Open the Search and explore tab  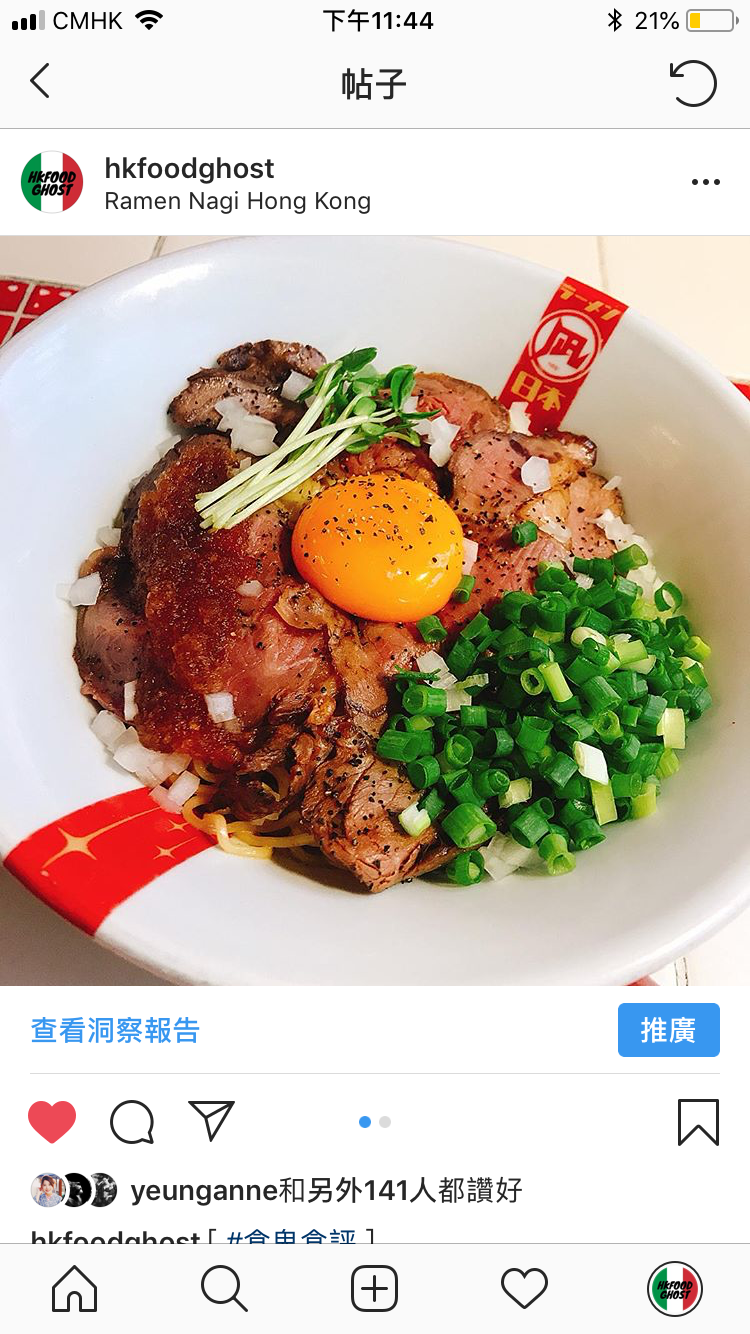[x=224, y=1288]
